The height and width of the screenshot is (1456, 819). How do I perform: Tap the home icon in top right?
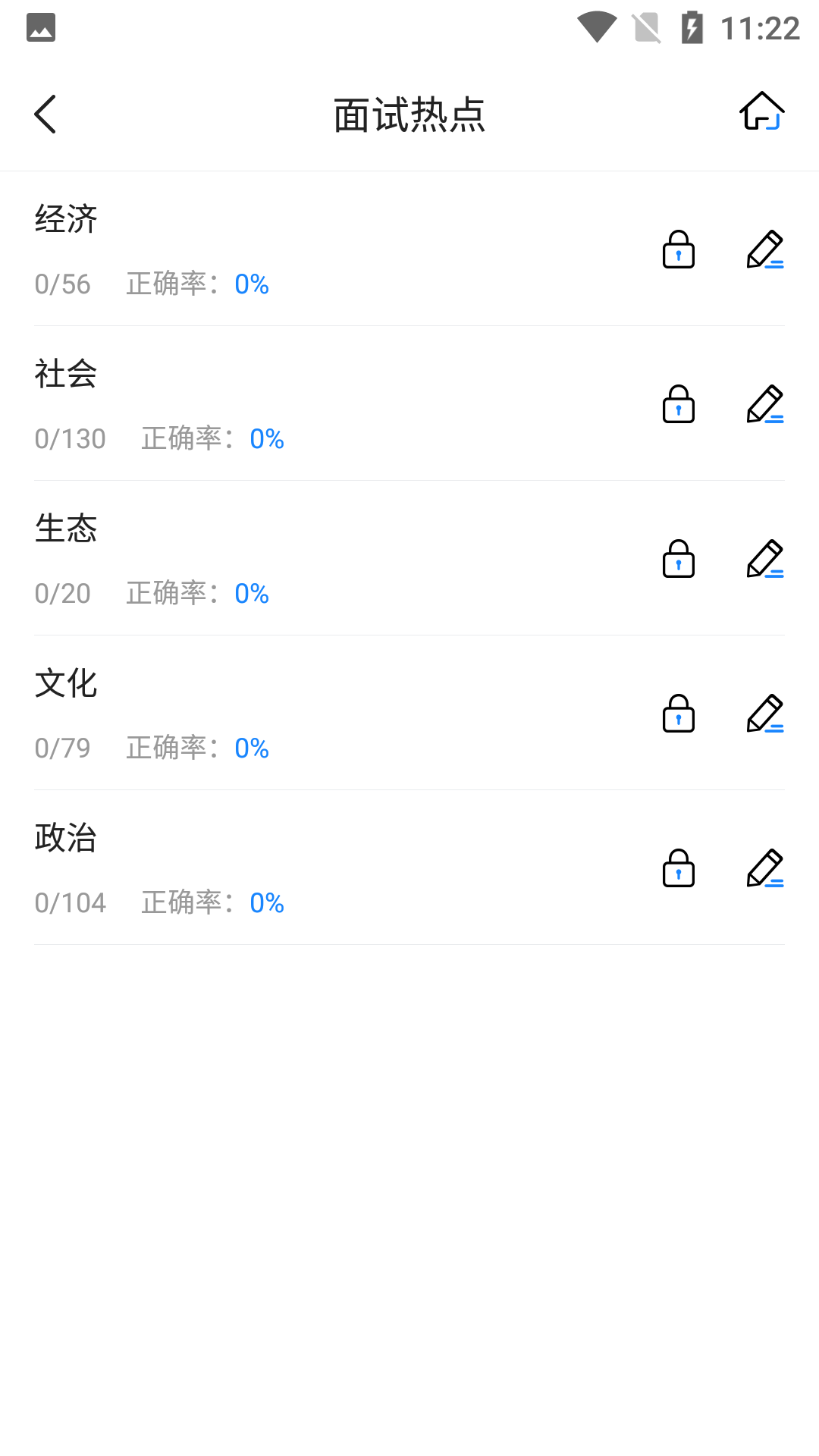pyautogui.click(x=762, y=112)
